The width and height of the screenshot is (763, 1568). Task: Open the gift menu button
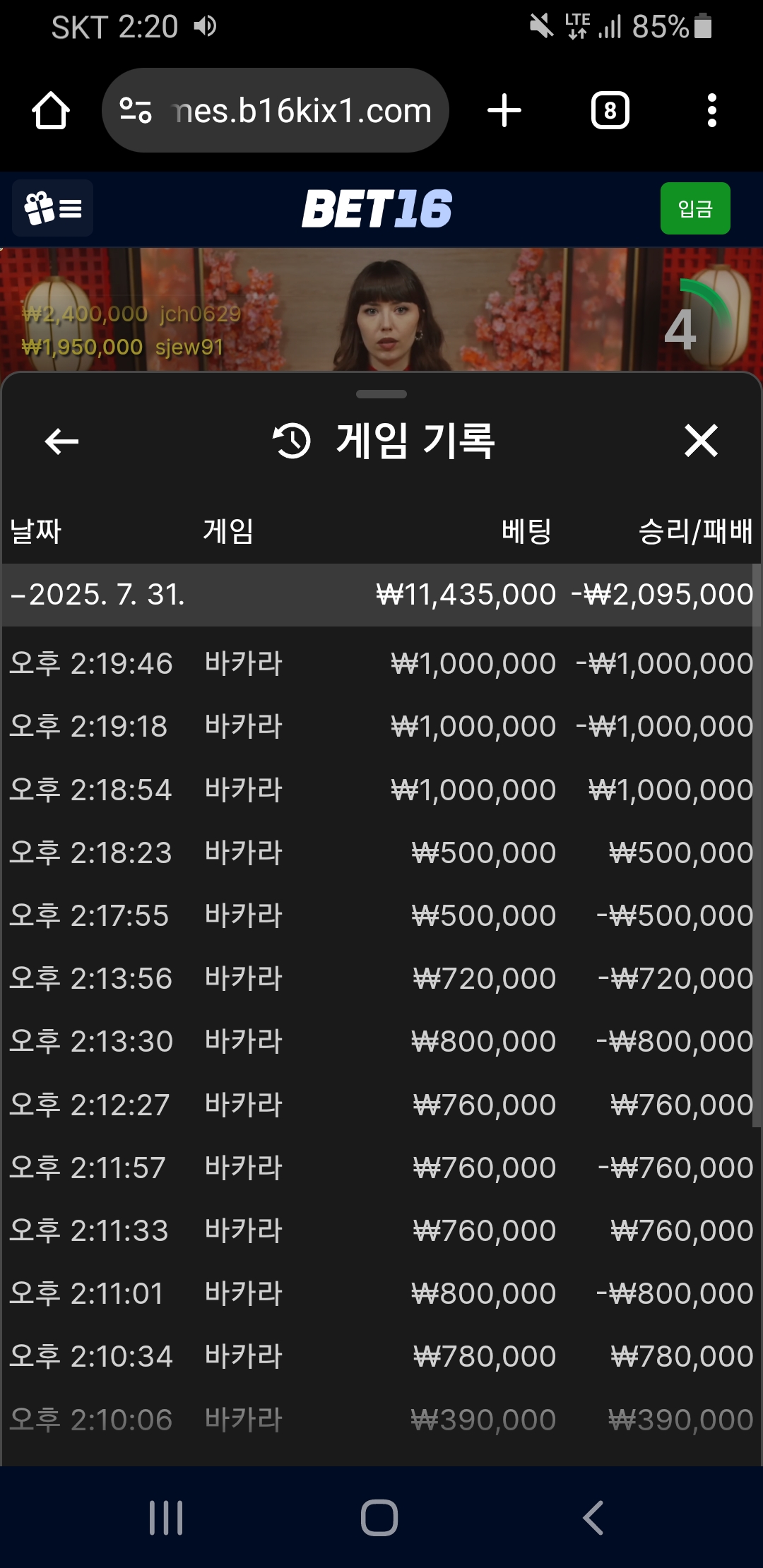click(53, 208)
